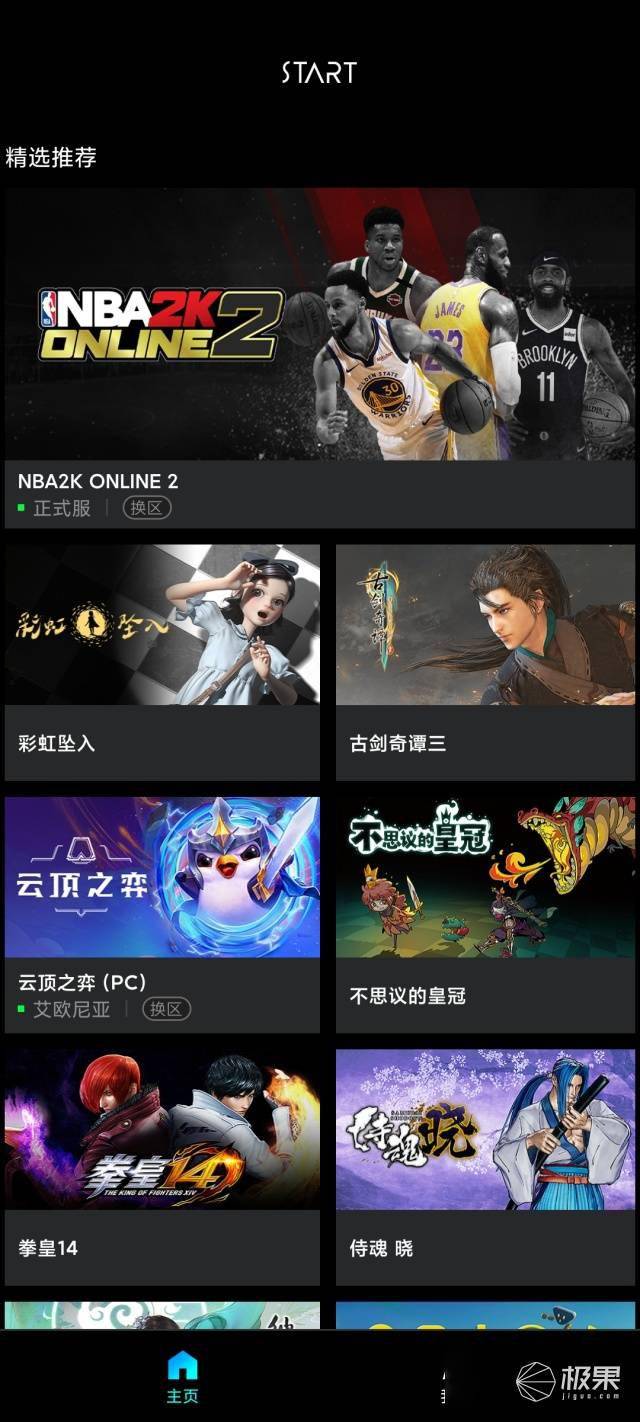Open the 彩虹坠入 game card

[162, 627]
